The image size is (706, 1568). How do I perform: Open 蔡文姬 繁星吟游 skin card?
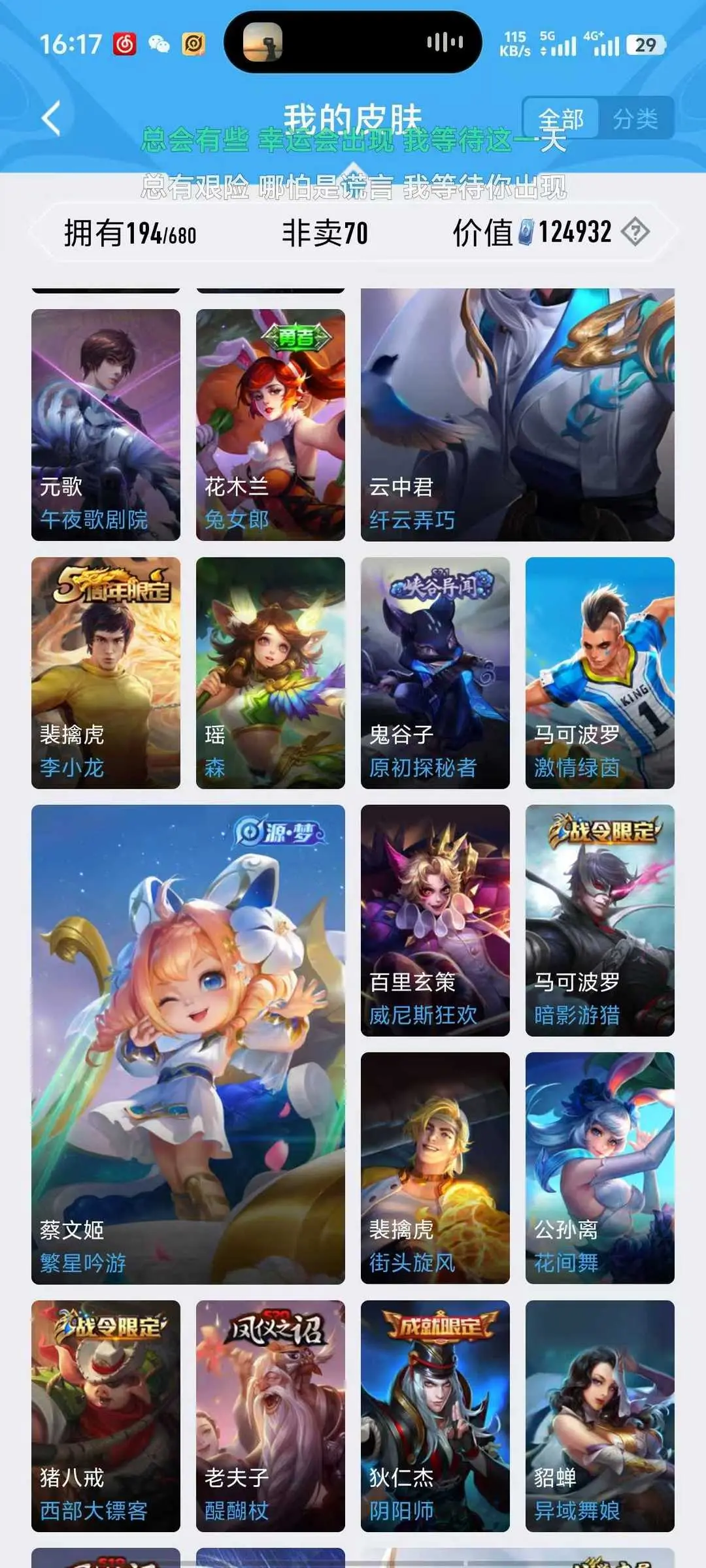[x=188, y=1045]
